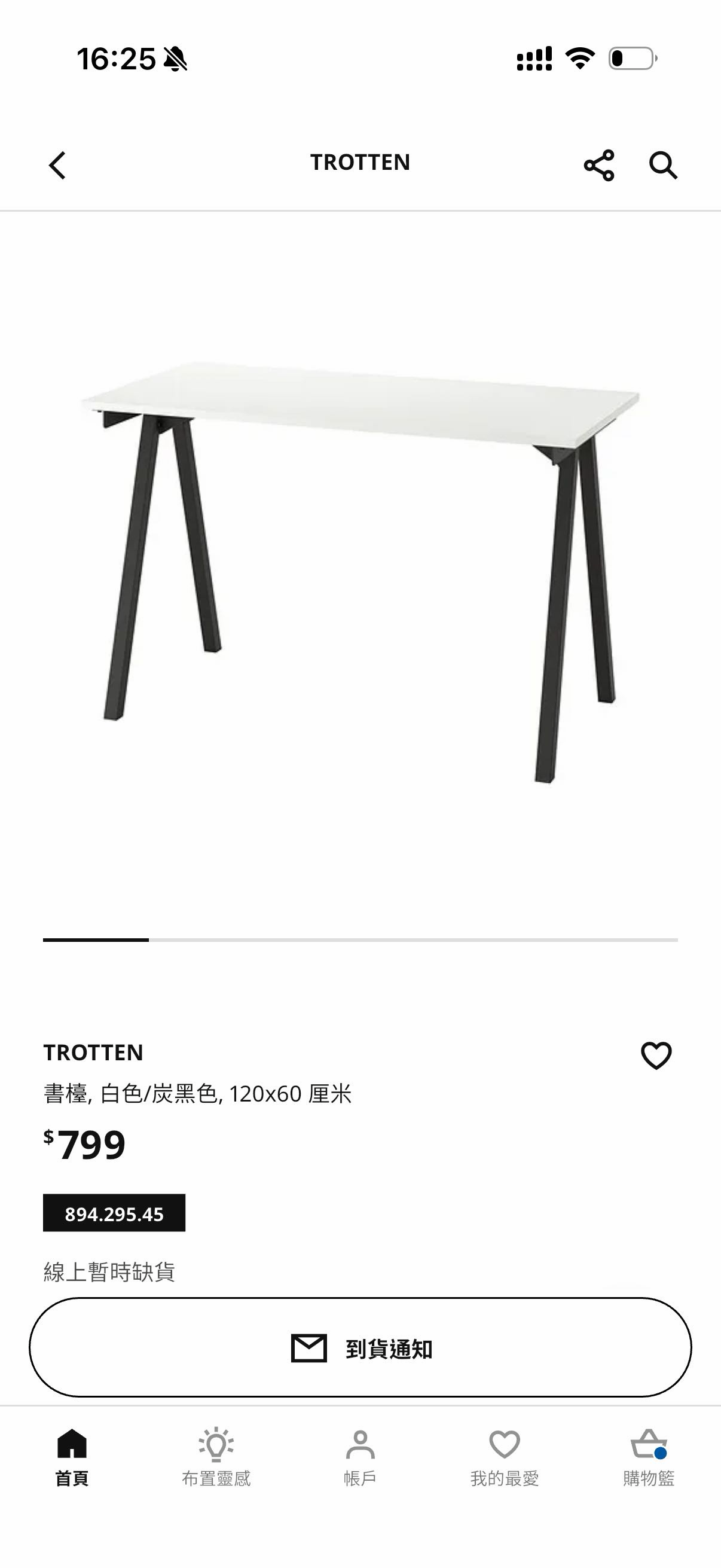This screenshot has height=1568, width=721.
Task: Tap the back chevron to leave product page
Action: 58,164
